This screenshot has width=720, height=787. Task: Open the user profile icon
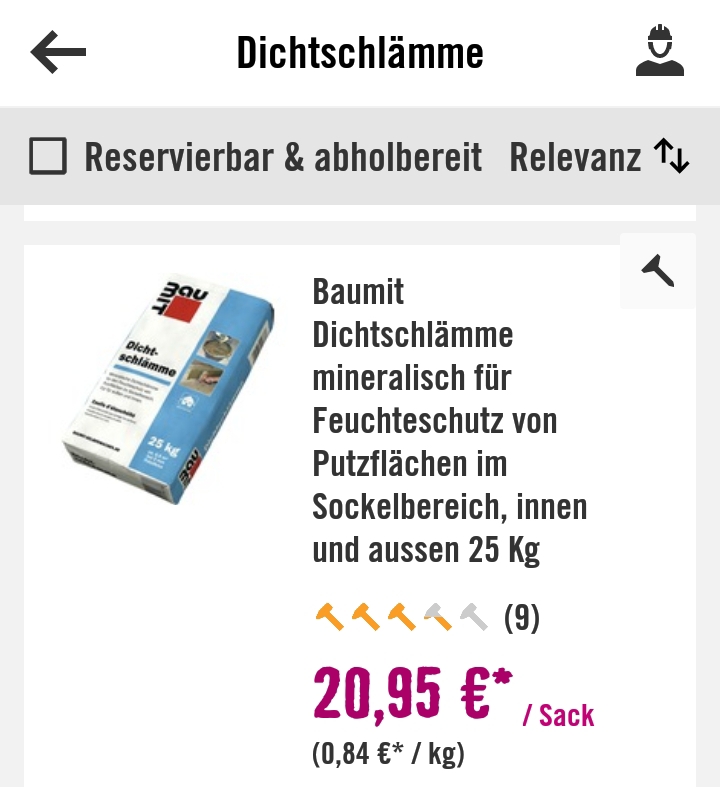660,52
